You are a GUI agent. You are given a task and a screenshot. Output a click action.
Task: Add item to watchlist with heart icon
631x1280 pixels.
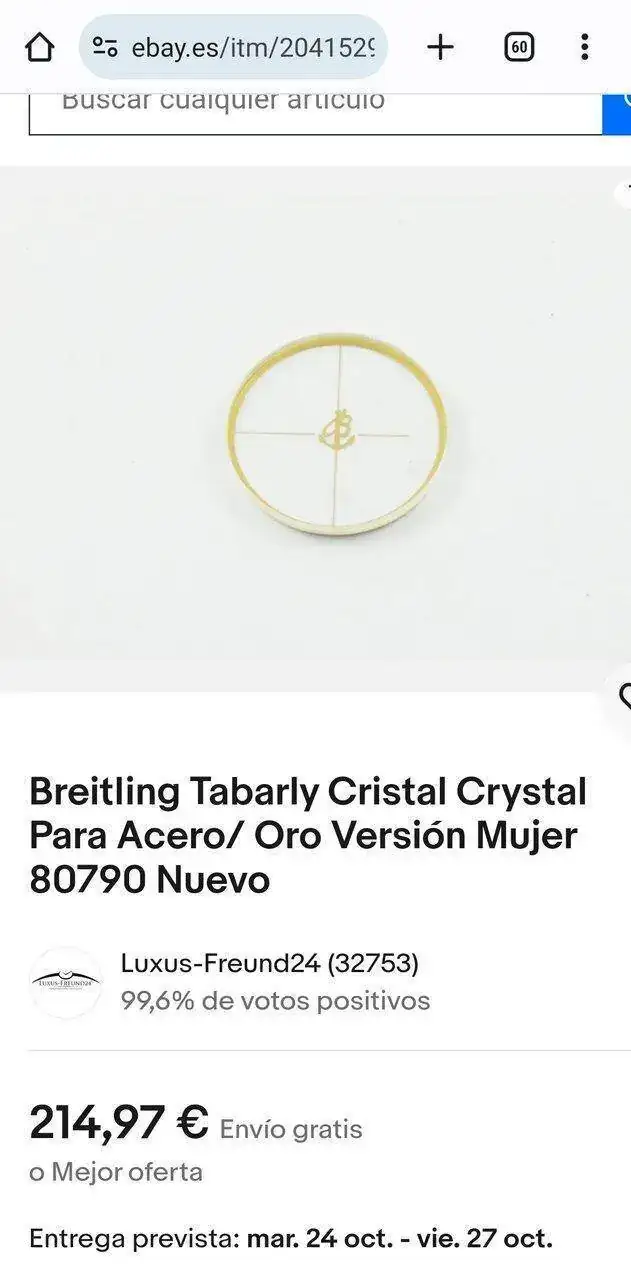[x=622, y=696]
